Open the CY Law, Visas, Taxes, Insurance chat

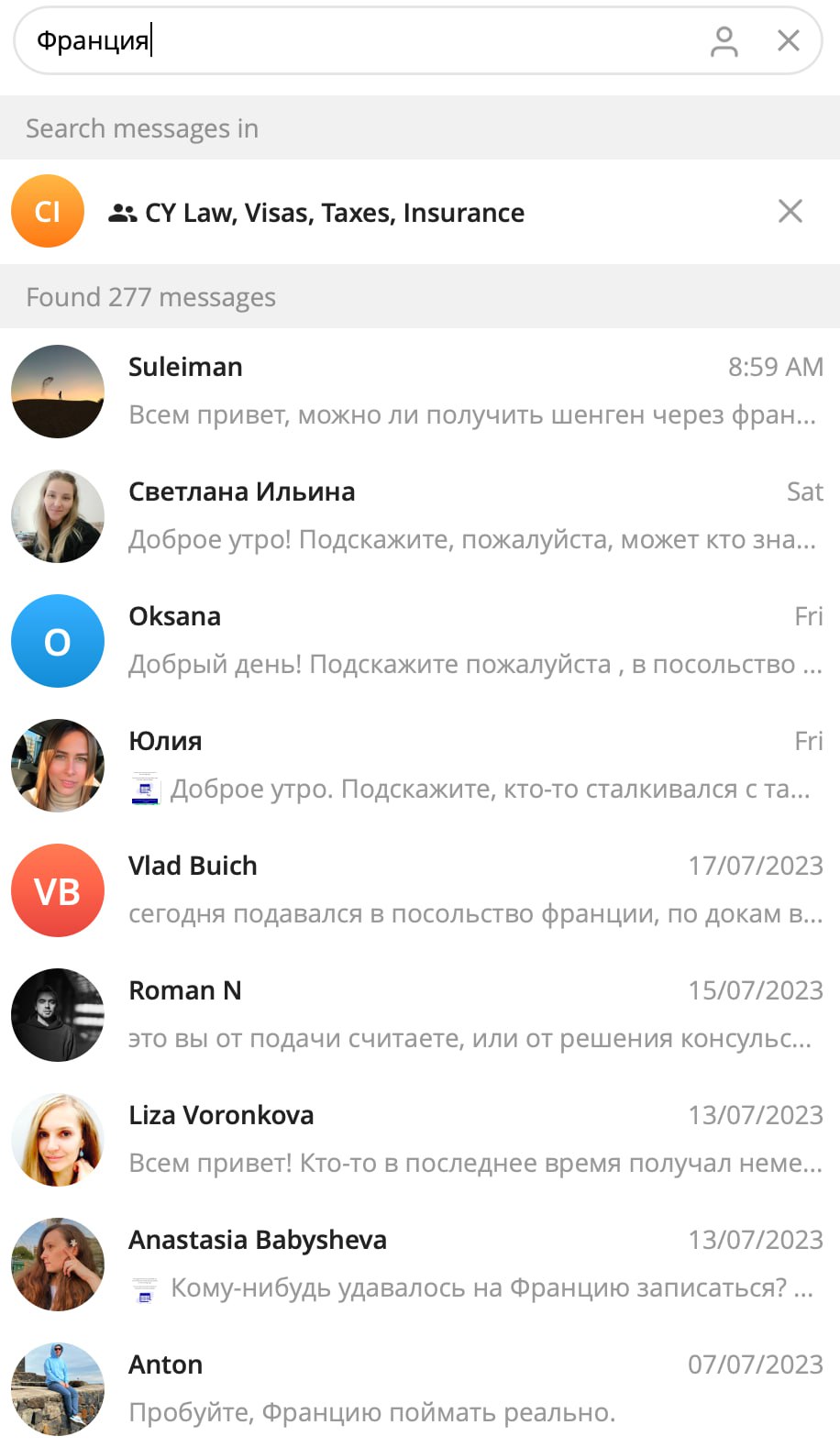(x=335, y=213)
